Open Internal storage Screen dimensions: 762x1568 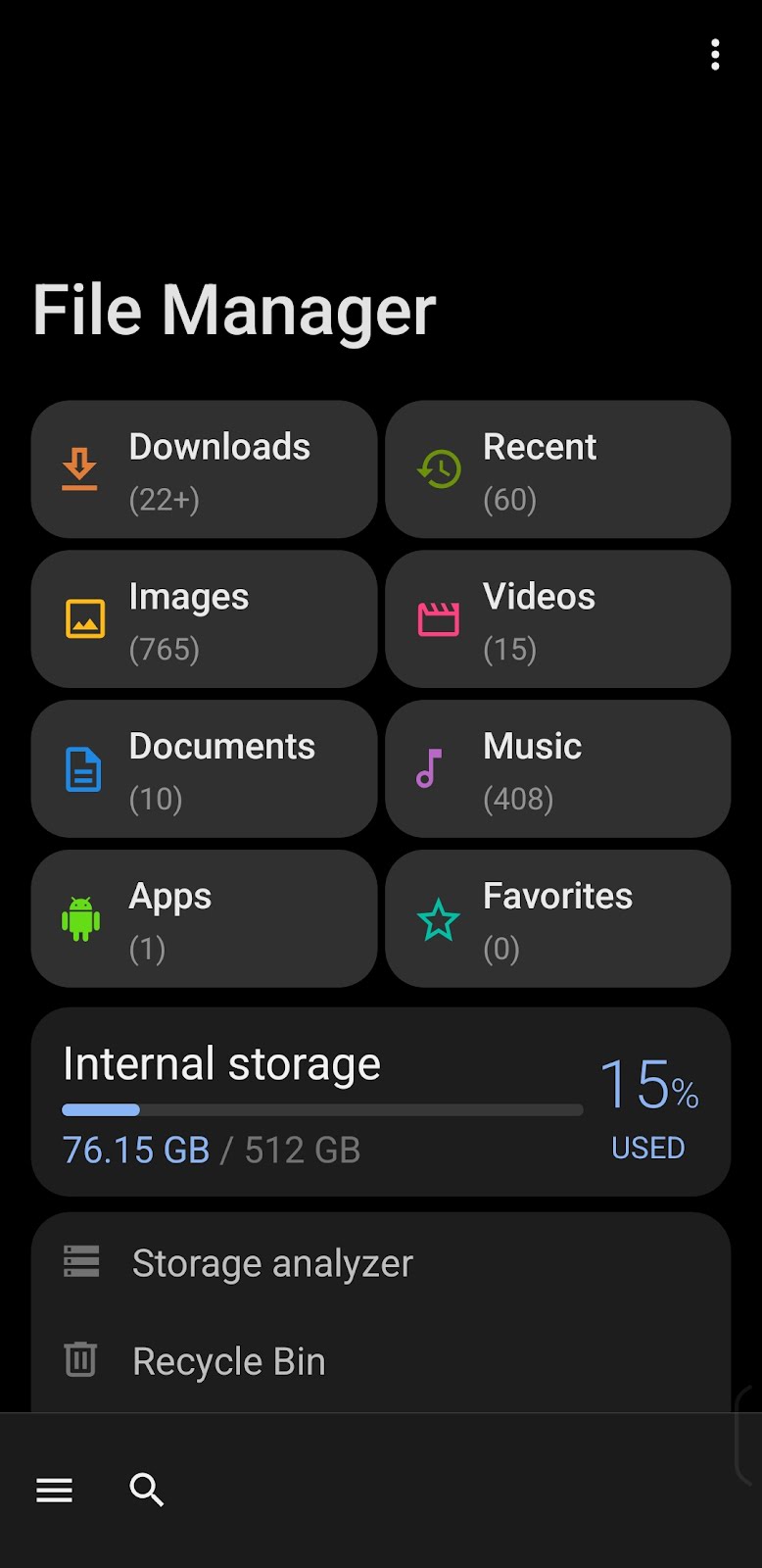click(x=381, y=1102)
